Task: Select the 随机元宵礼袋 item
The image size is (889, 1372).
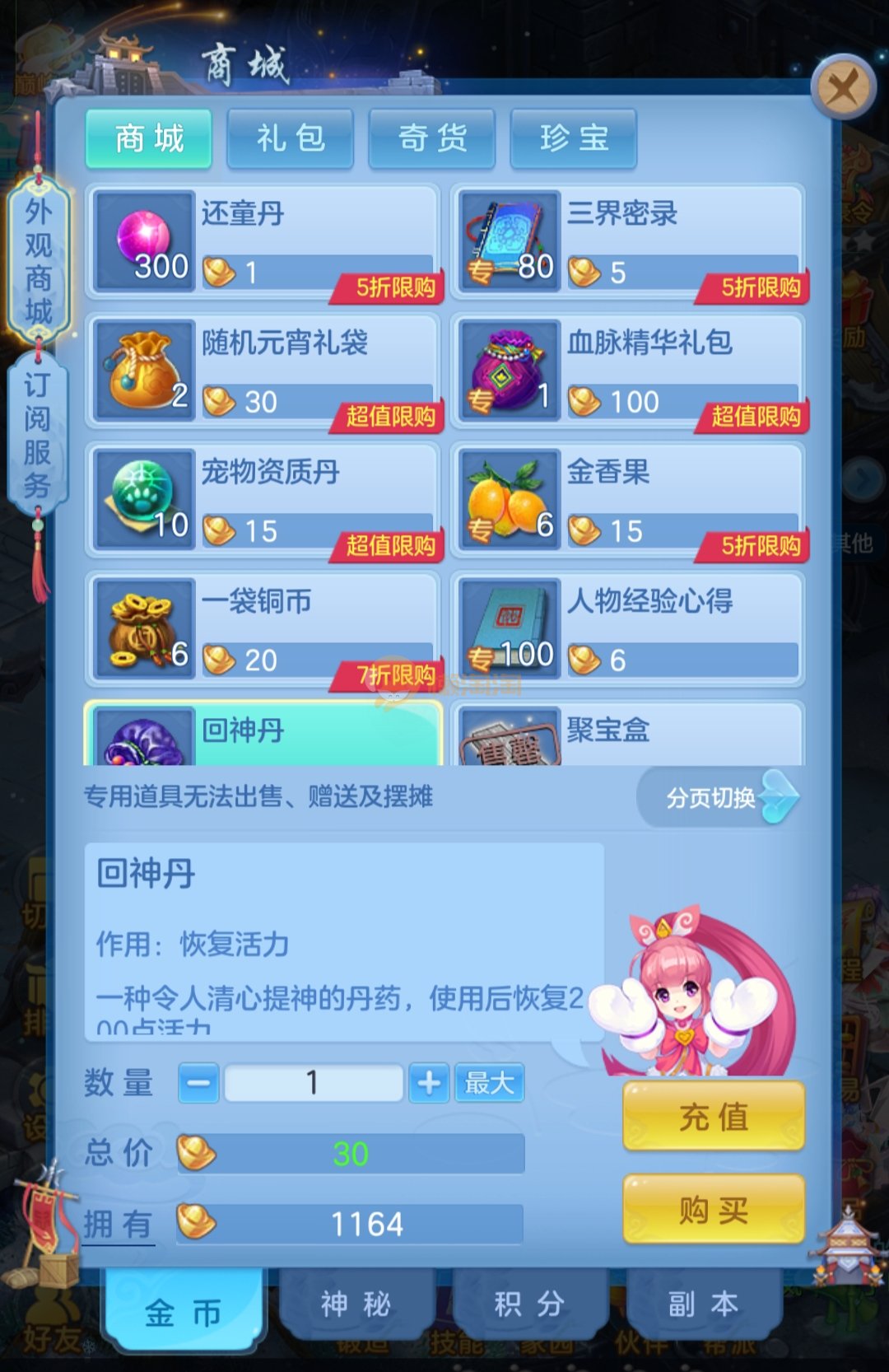Action: (x=263, y=370)
